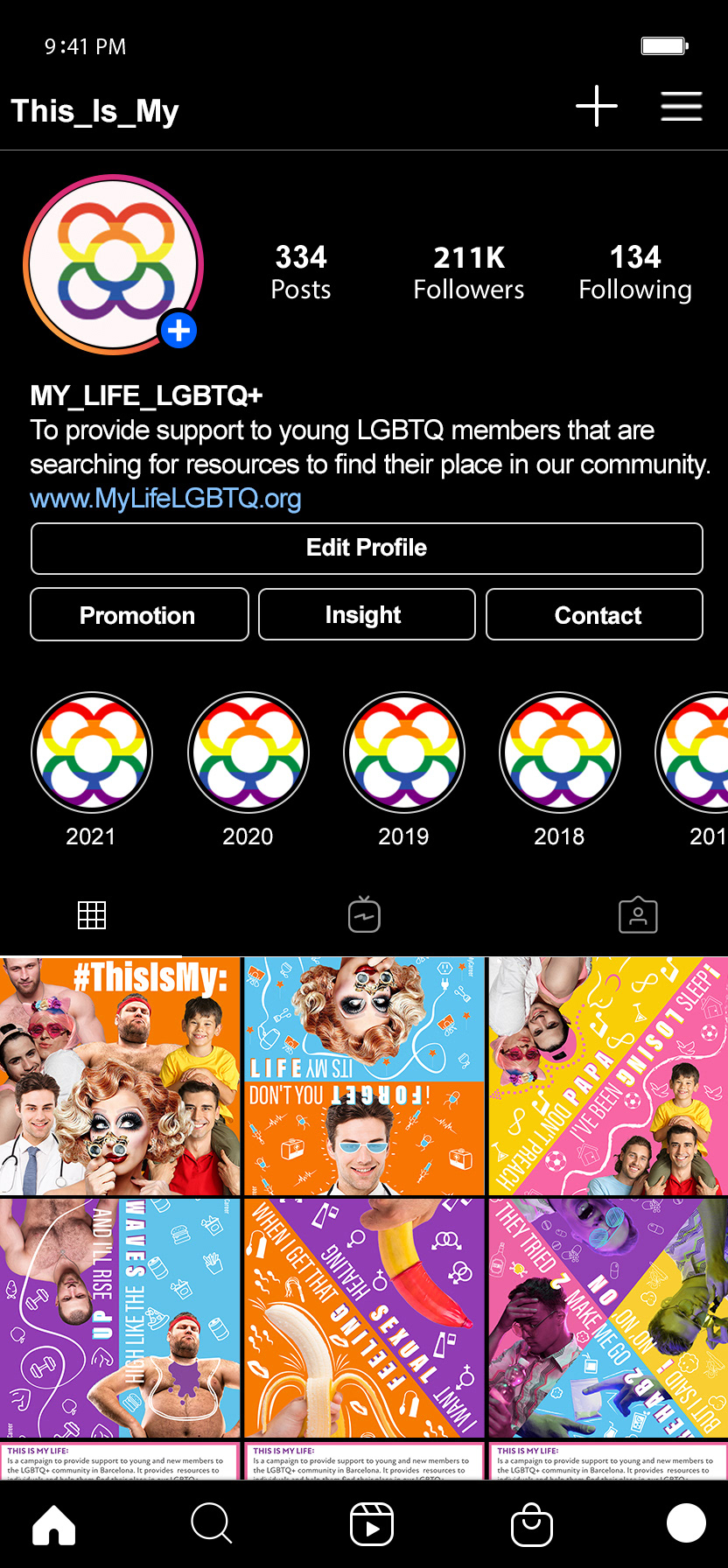This screenshot has width=728, height=1568.
Task: Open the www.MyLifeLGBTQ.org link
Action: 165,499
